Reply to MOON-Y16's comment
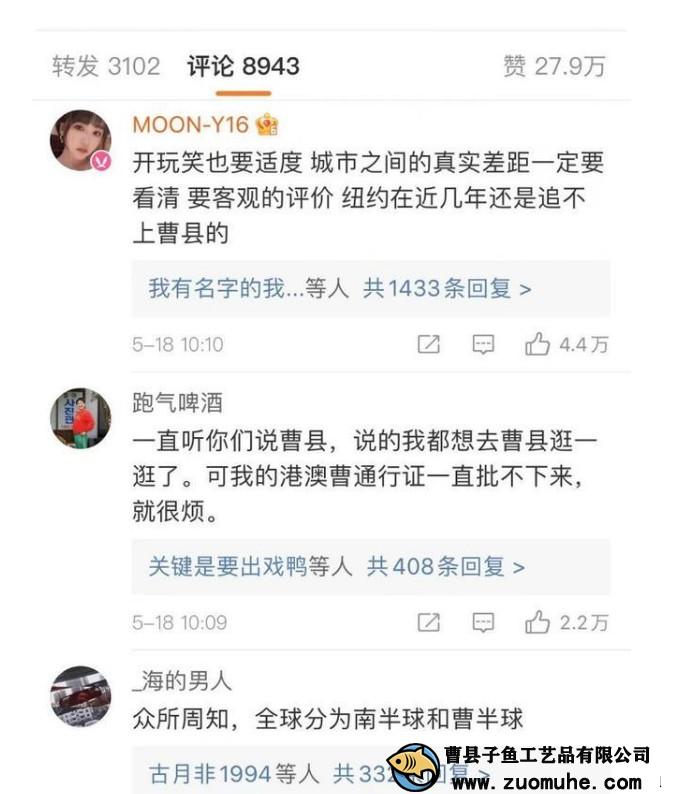The width and height of the screenshot is (678, 794). point(483,345)
